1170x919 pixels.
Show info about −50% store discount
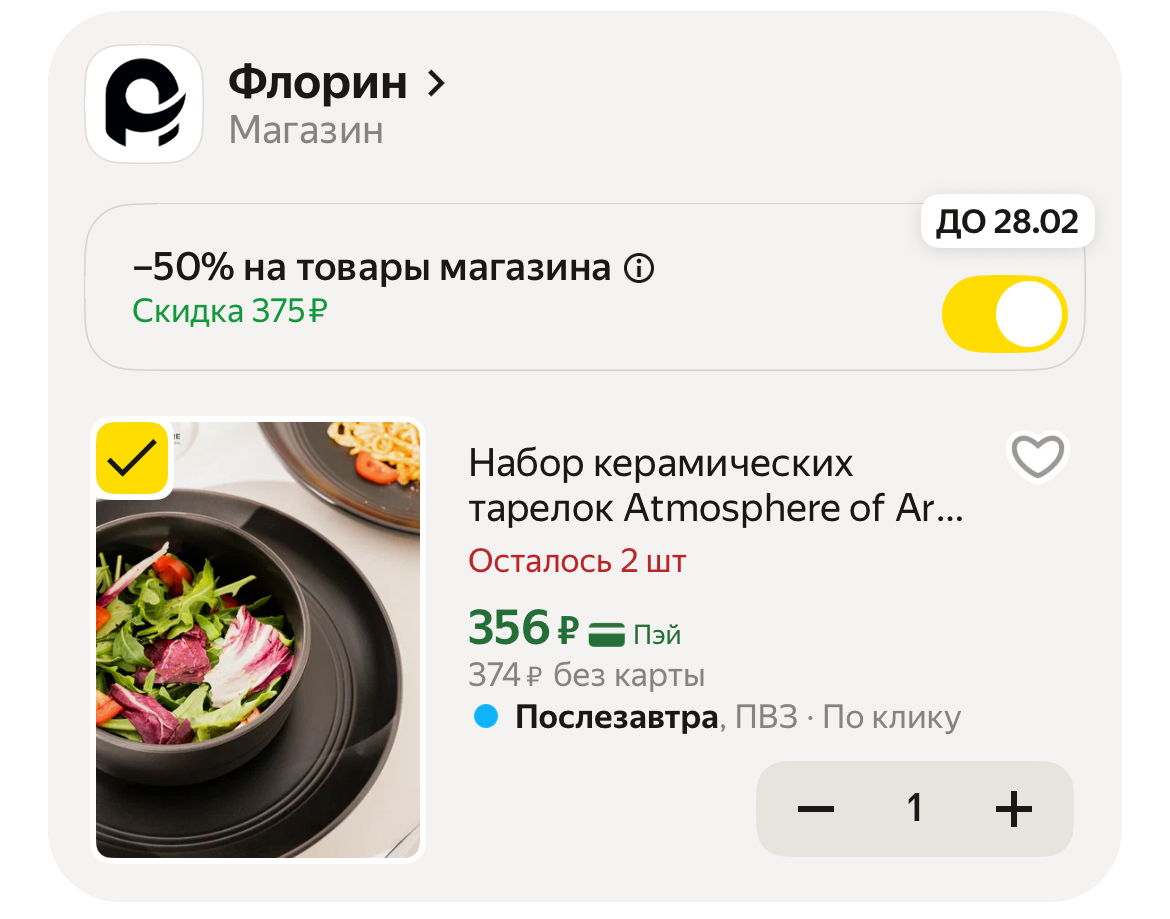click(639, 268)
